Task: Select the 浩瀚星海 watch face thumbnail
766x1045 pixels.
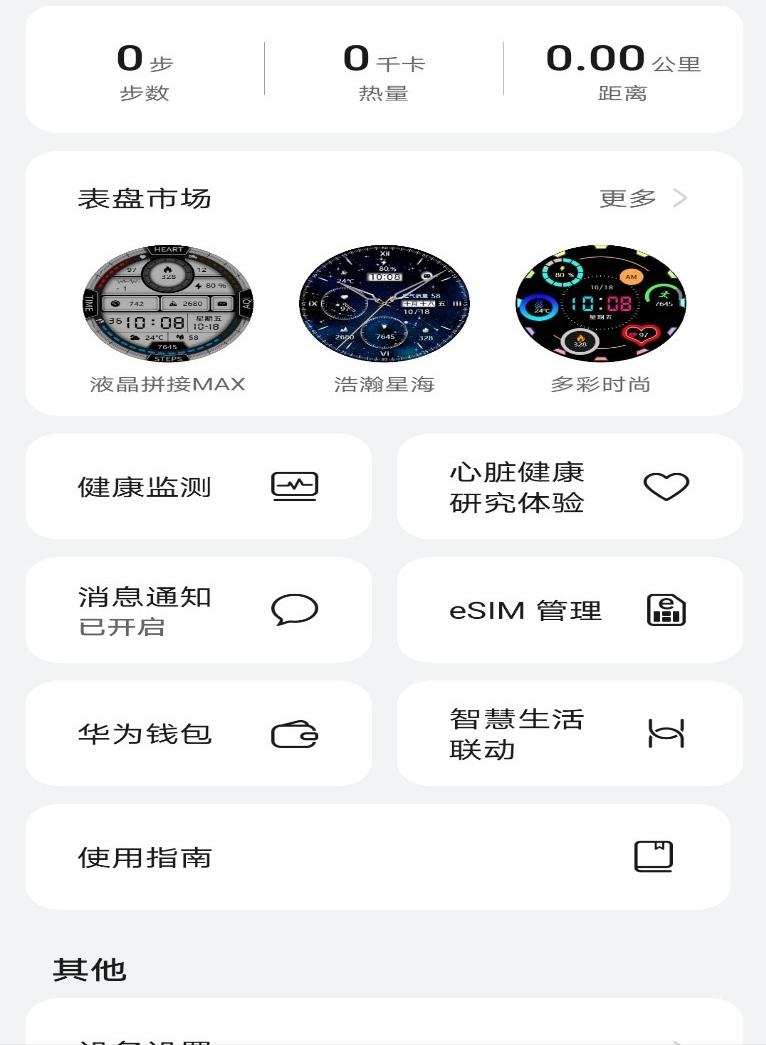Action: pos(383,301)
